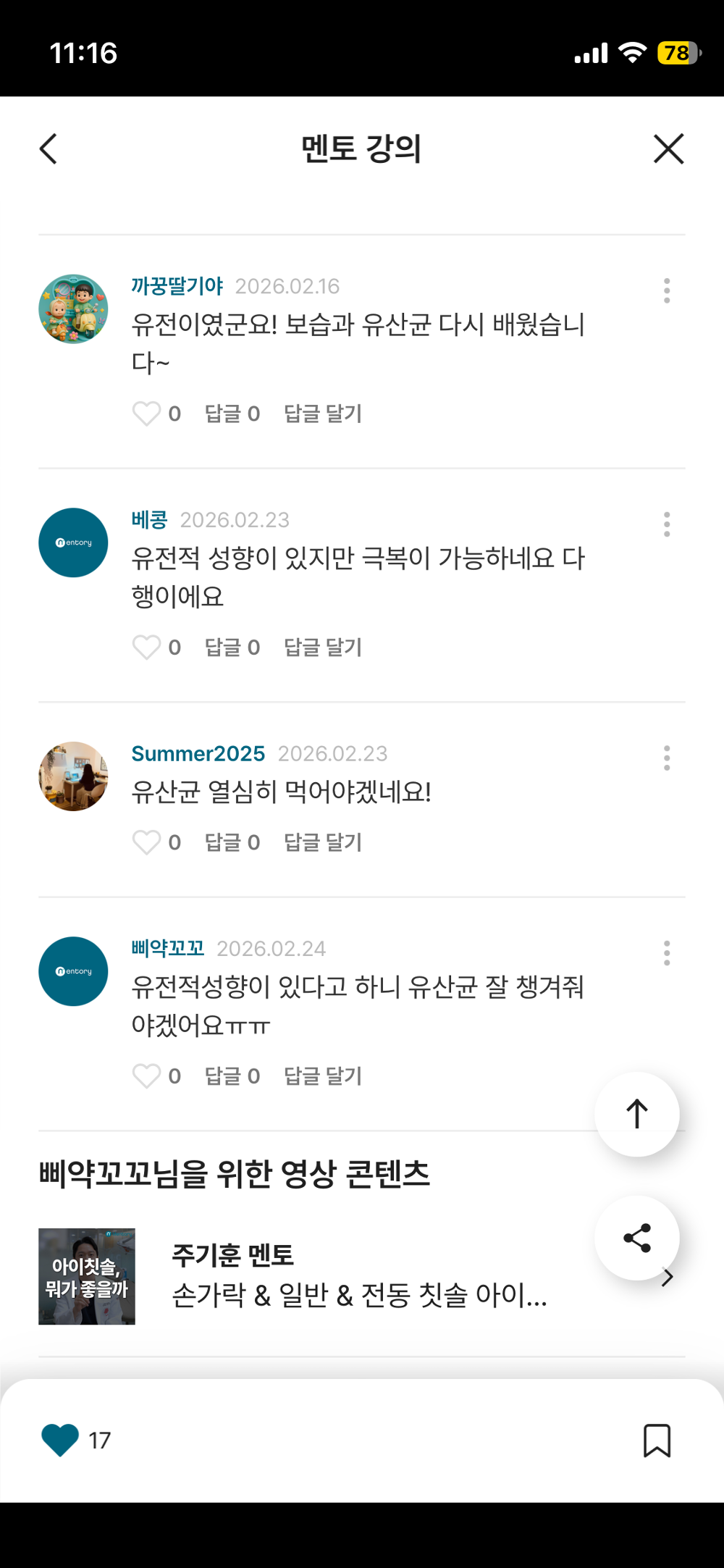724x1568 pixels.
Task: Tap the scroll-to-top arrow button
Action: pyautogui.click(x=636, y=1113)
